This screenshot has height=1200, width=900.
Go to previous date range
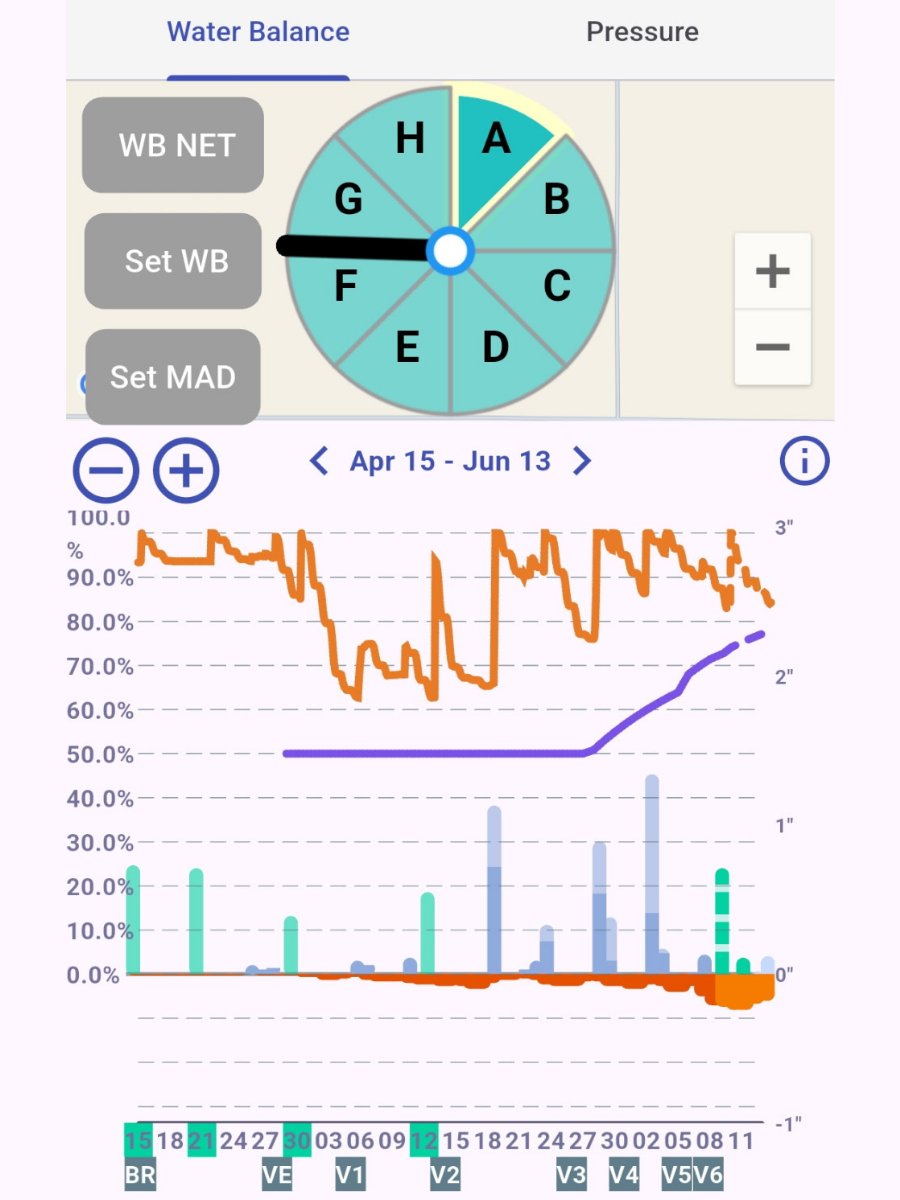[319, 461]
